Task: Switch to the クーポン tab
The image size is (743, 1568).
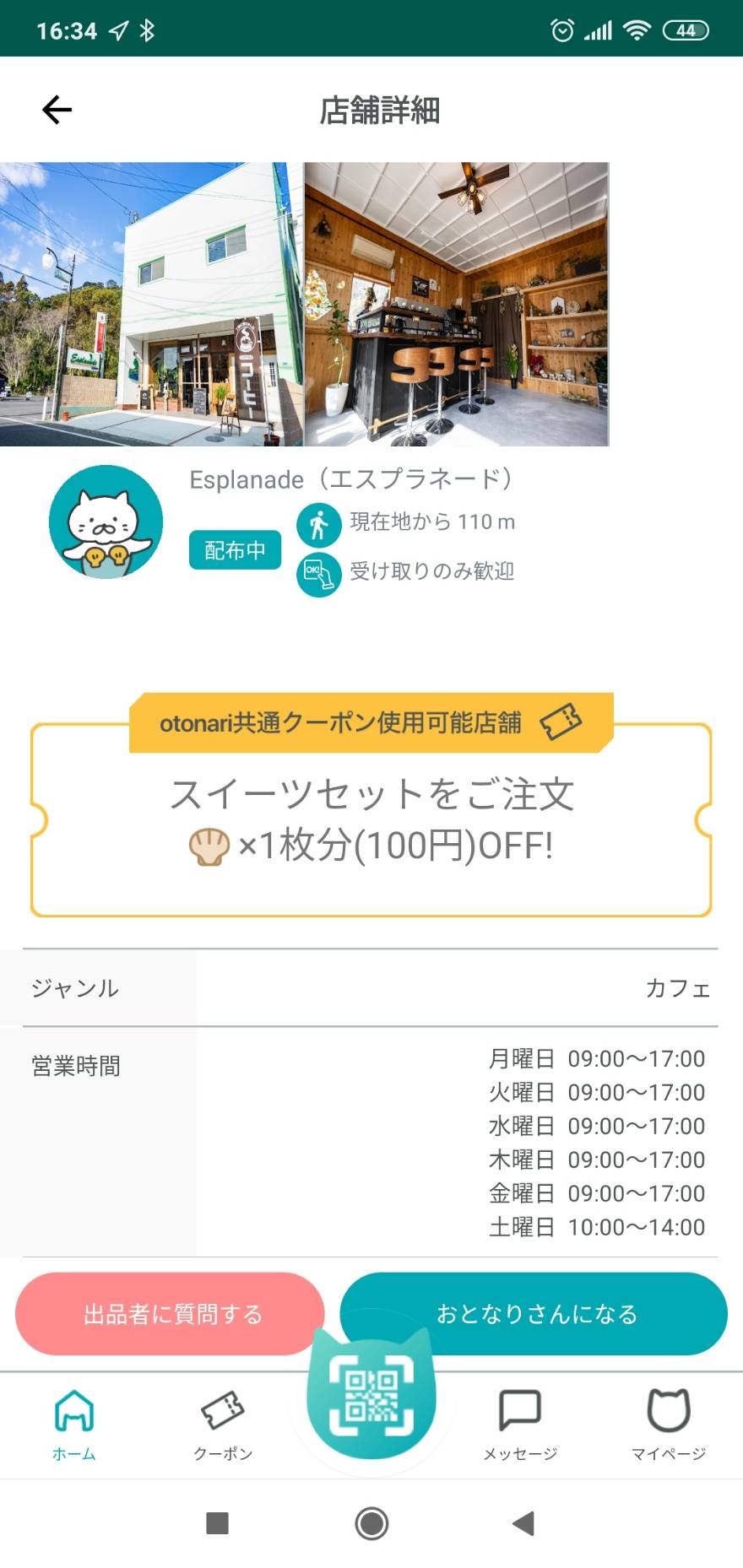Action: [223, 1425]
